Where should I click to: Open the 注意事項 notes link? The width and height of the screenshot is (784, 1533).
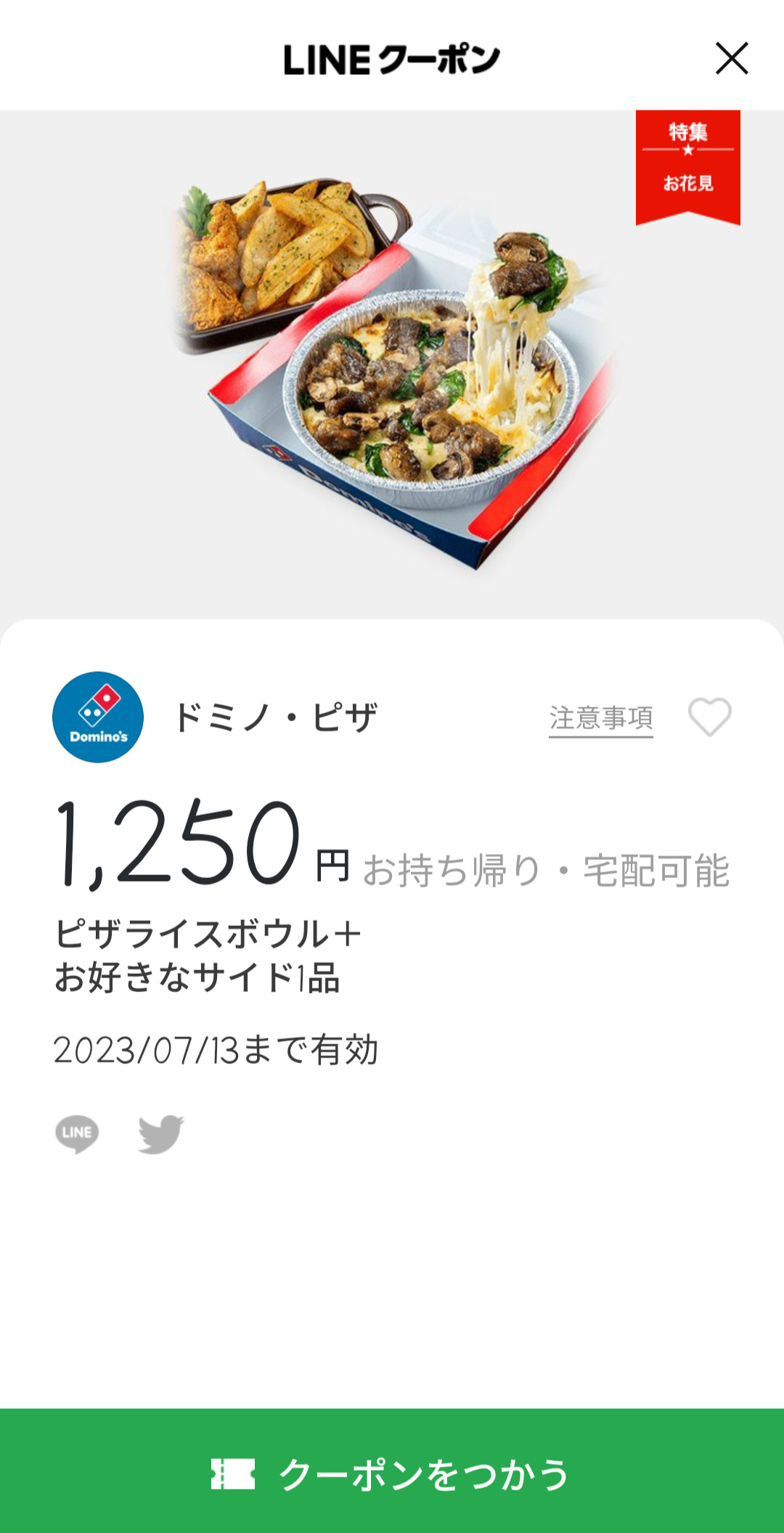point(600,718)
